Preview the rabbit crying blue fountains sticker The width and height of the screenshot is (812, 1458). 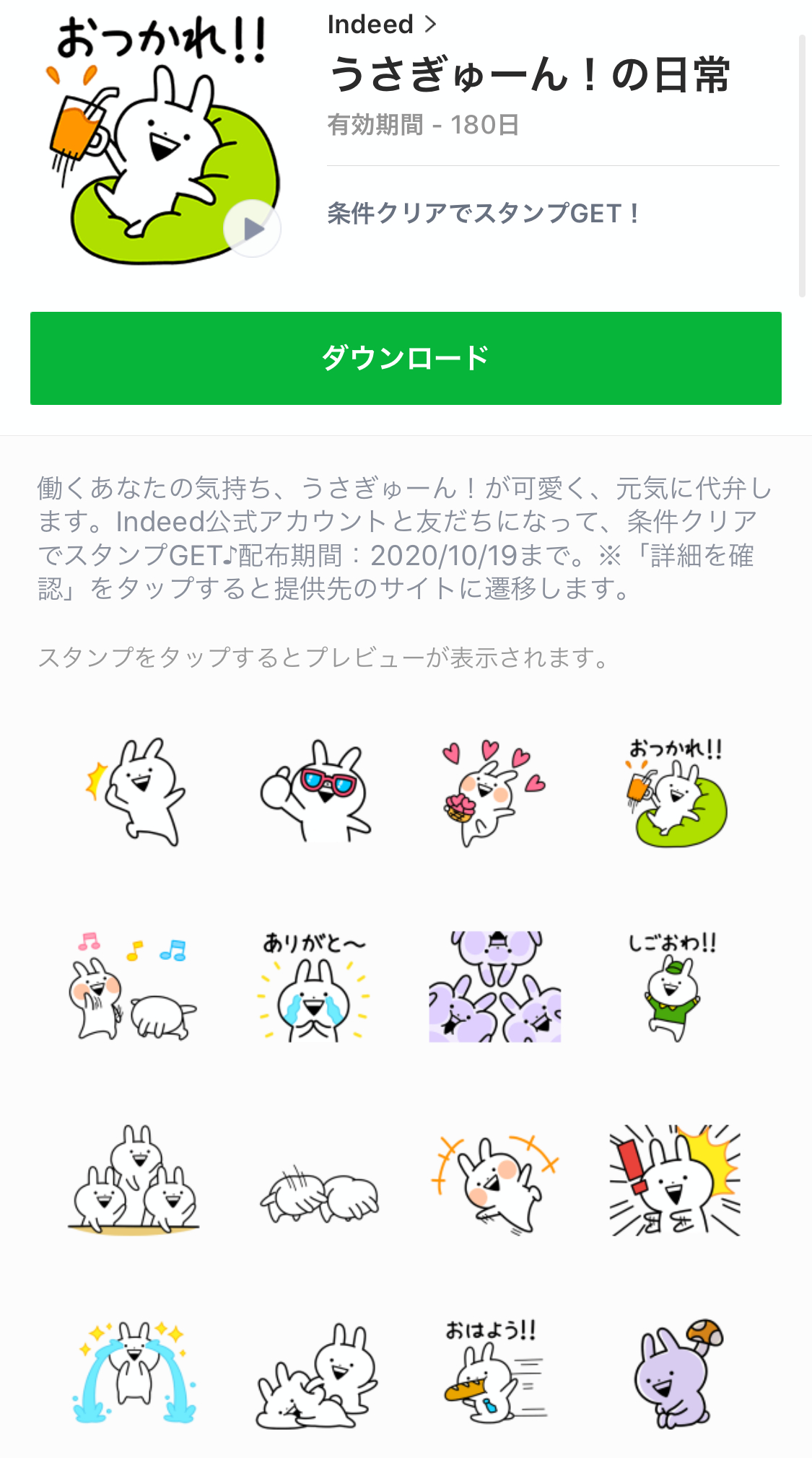(134, 1373)
